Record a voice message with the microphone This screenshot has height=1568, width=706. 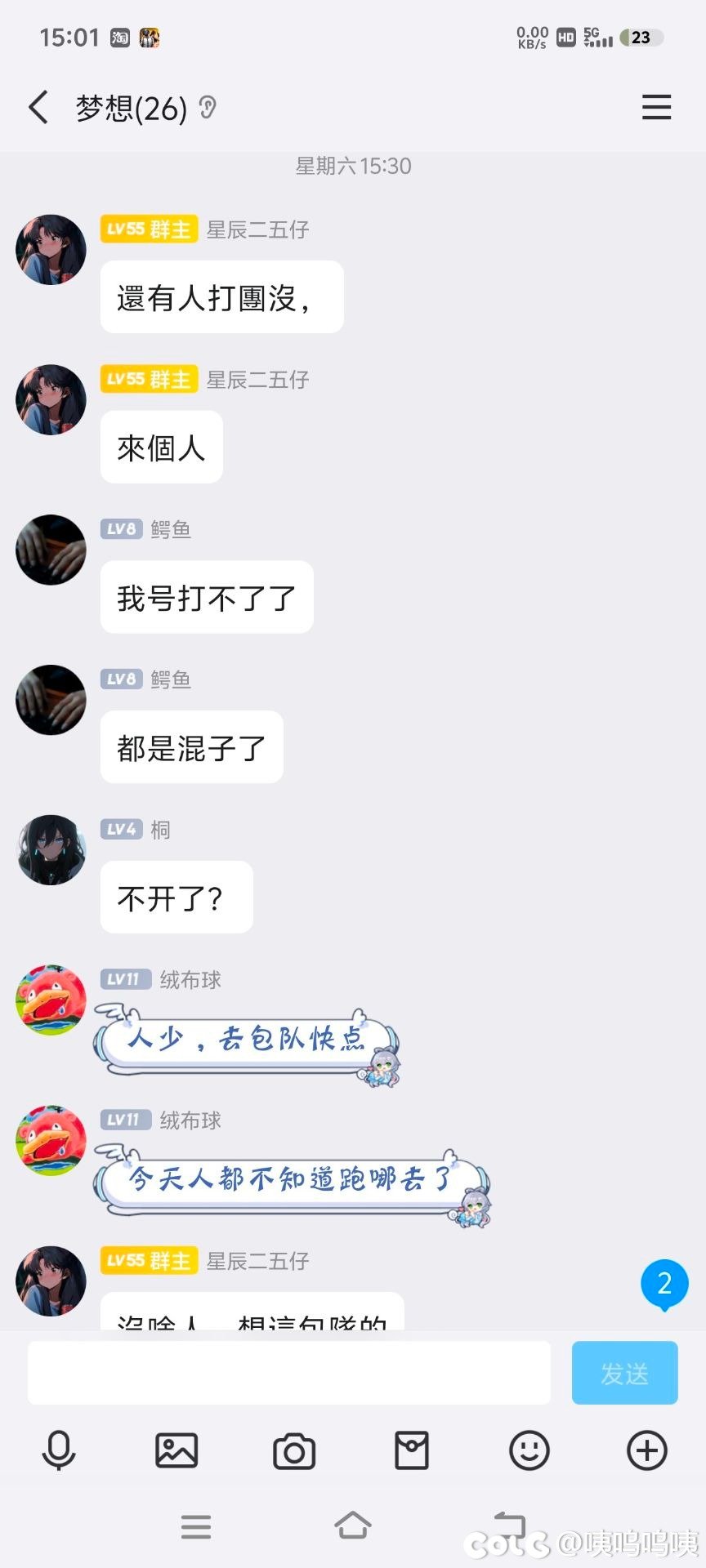click(x=59, y=1451)
